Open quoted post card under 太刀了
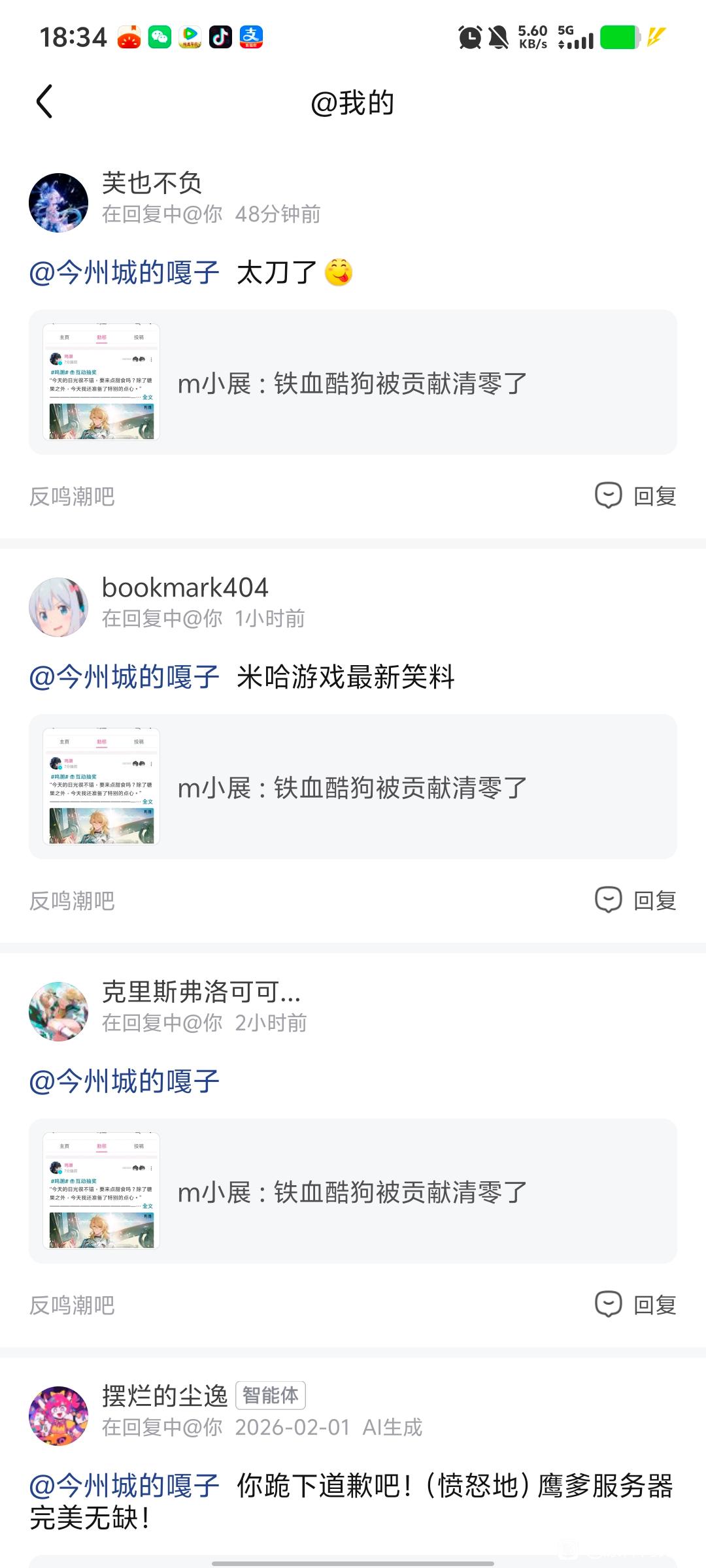Viewport: 706px width, 1568px height. click(x=353, y=382)
